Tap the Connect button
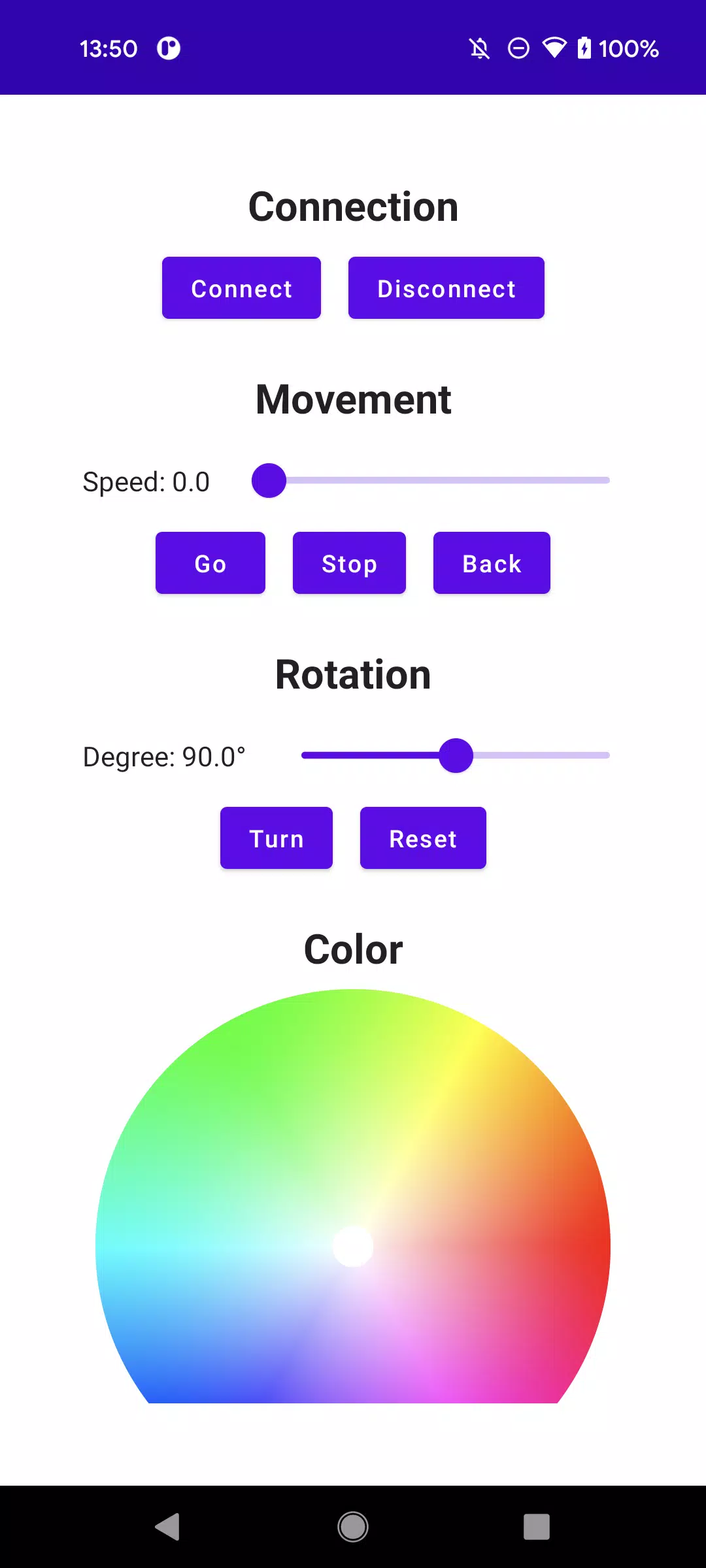 [x=241, y=288]
